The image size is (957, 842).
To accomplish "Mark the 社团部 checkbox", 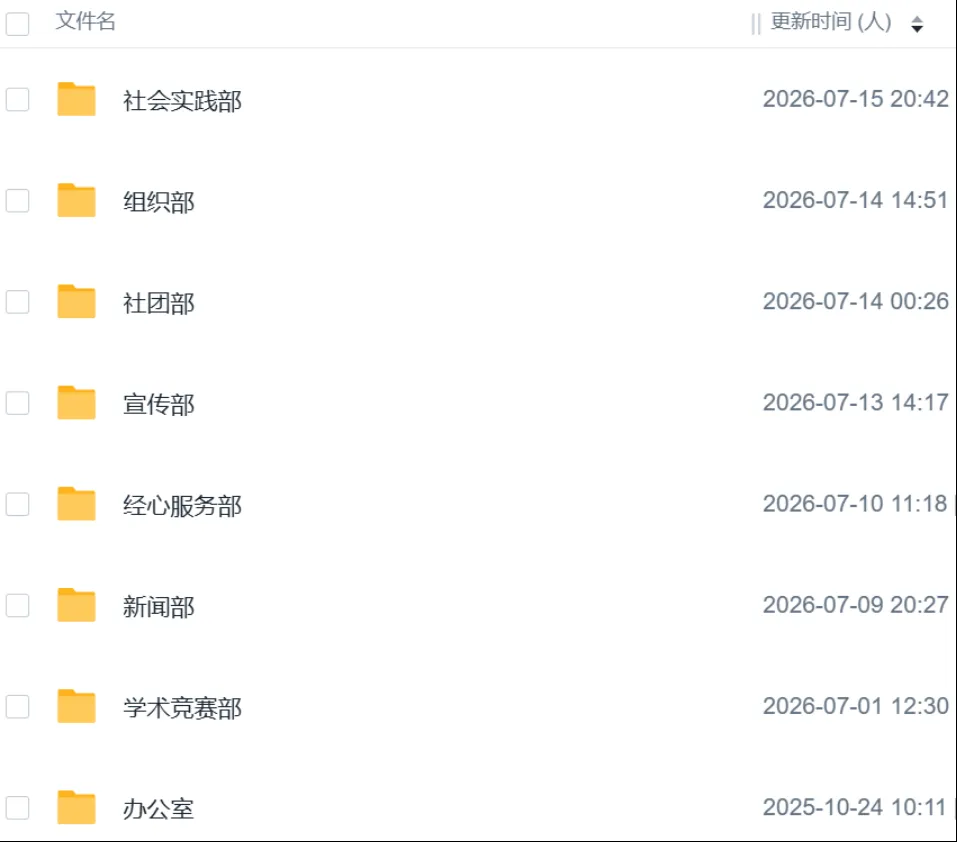I will pos(17,302).
